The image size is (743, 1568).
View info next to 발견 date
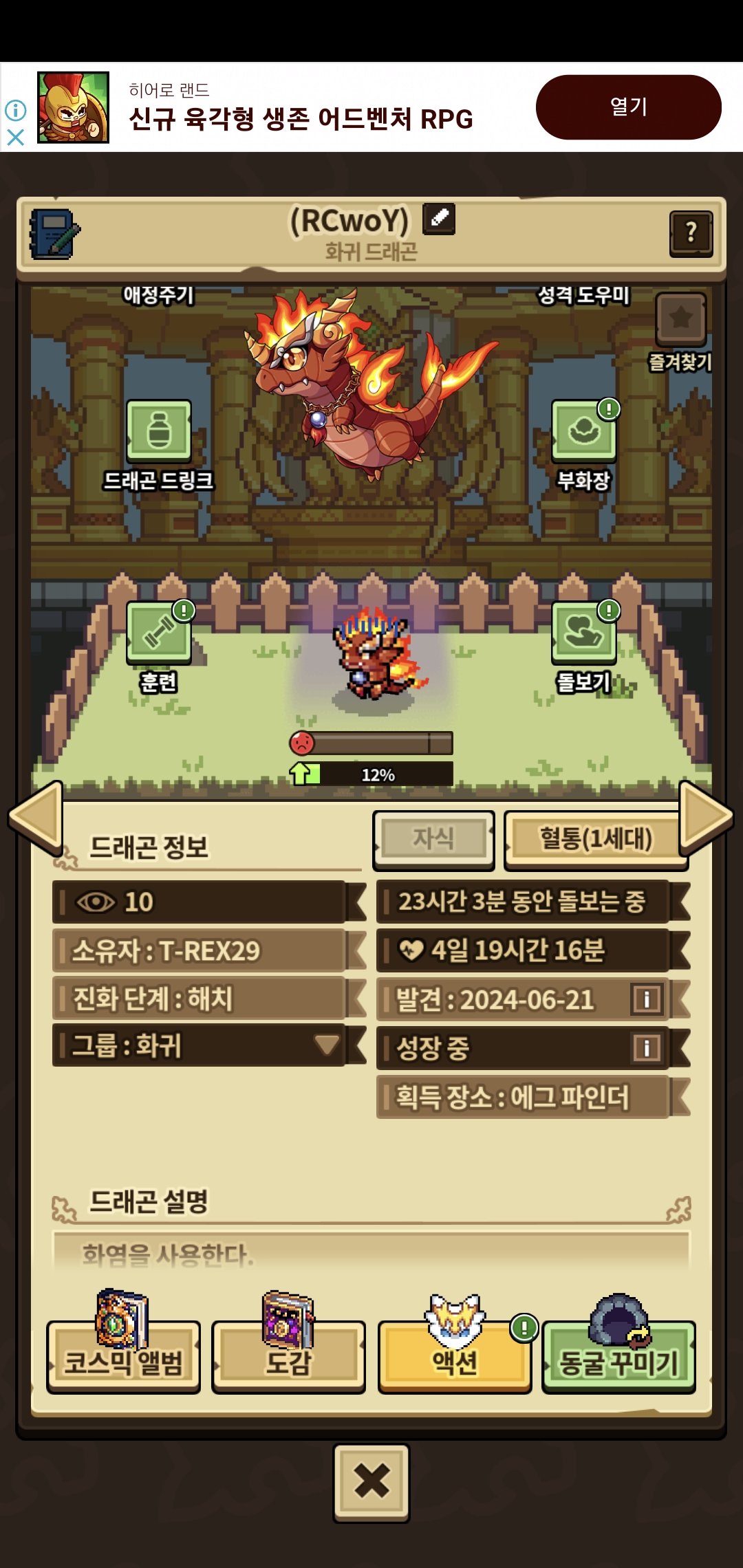tap(647, 999)
